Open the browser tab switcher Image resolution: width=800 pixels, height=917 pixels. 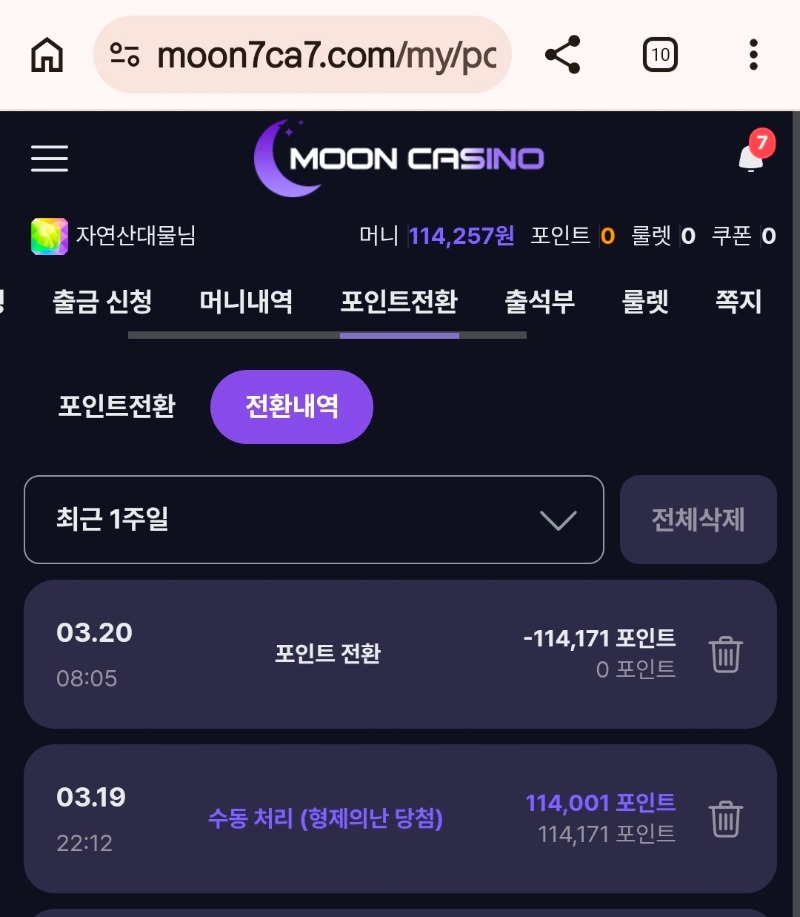coord(660,55)
